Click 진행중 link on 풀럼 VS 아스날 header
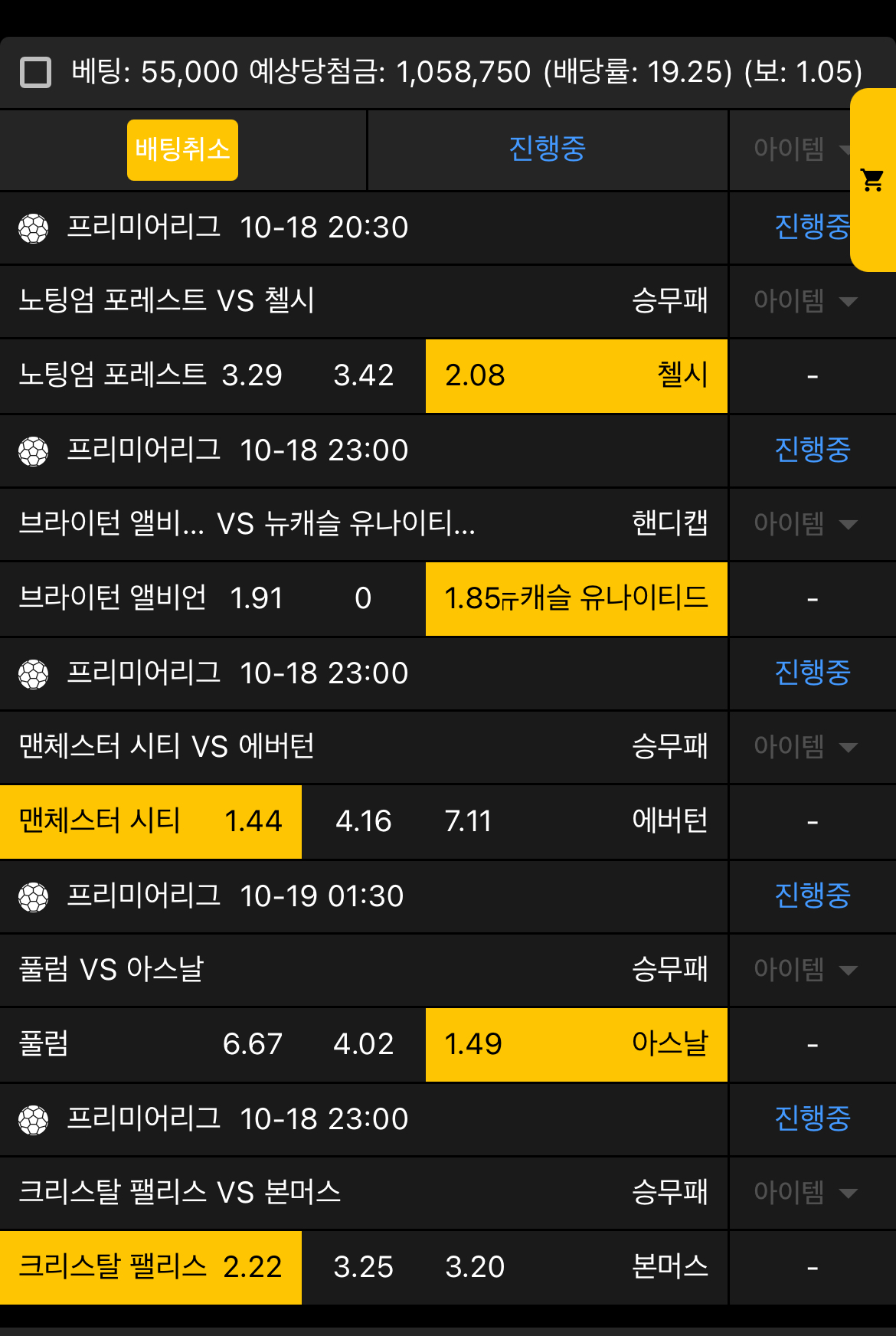 tap(812, 896)
